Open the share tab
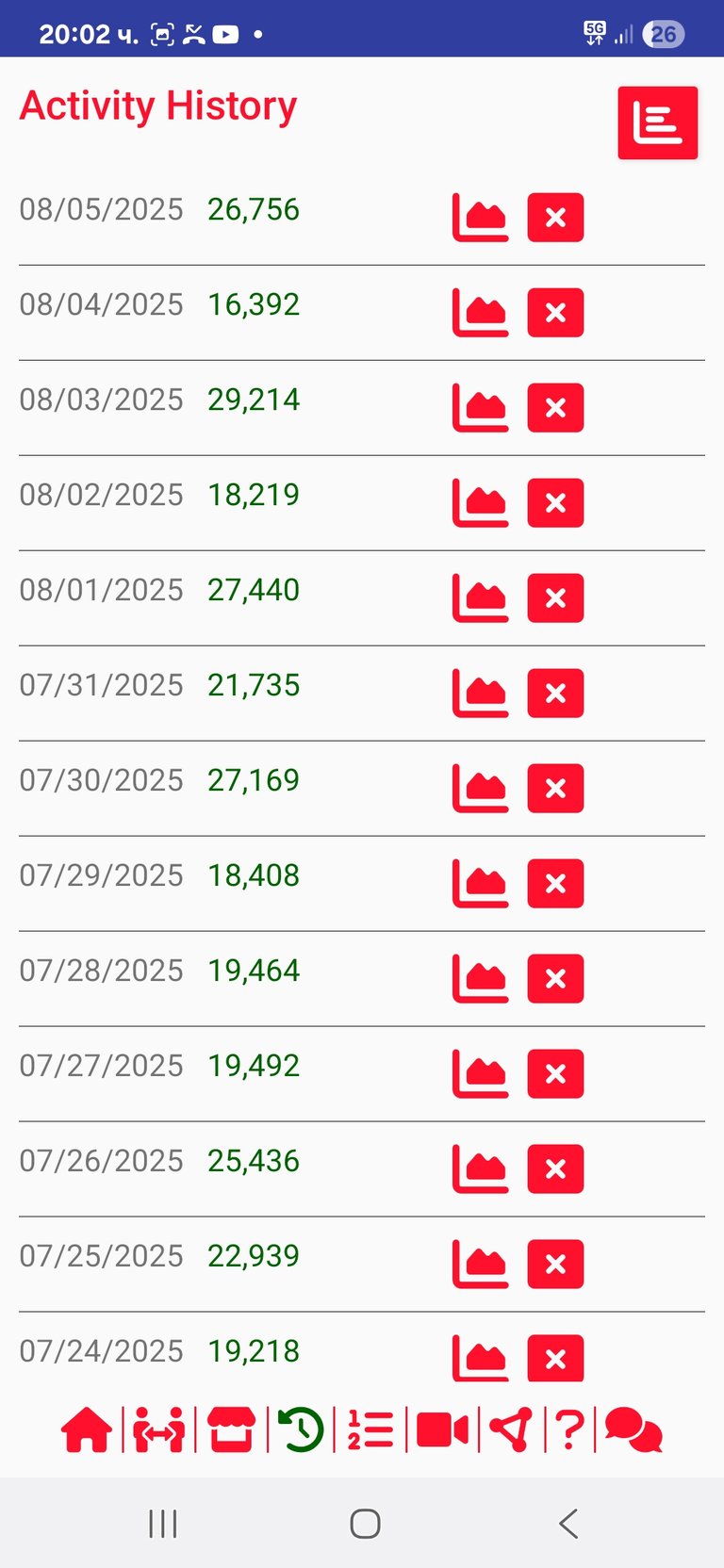The width and height of the screenshot is (724, 1568). pos(511,1429)
